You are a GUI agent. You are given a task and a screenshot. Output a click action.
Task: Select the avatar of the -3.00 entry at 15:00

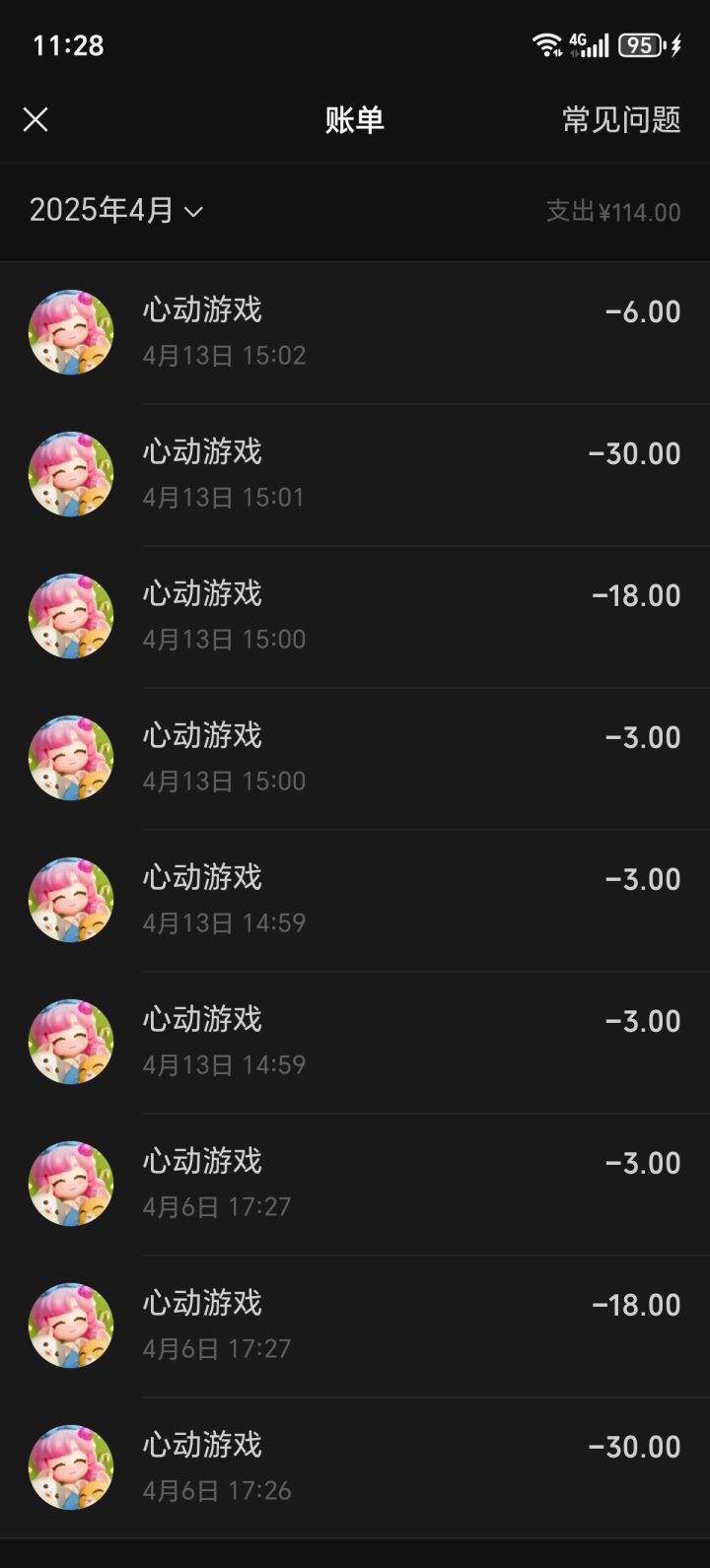pos(70,757)
